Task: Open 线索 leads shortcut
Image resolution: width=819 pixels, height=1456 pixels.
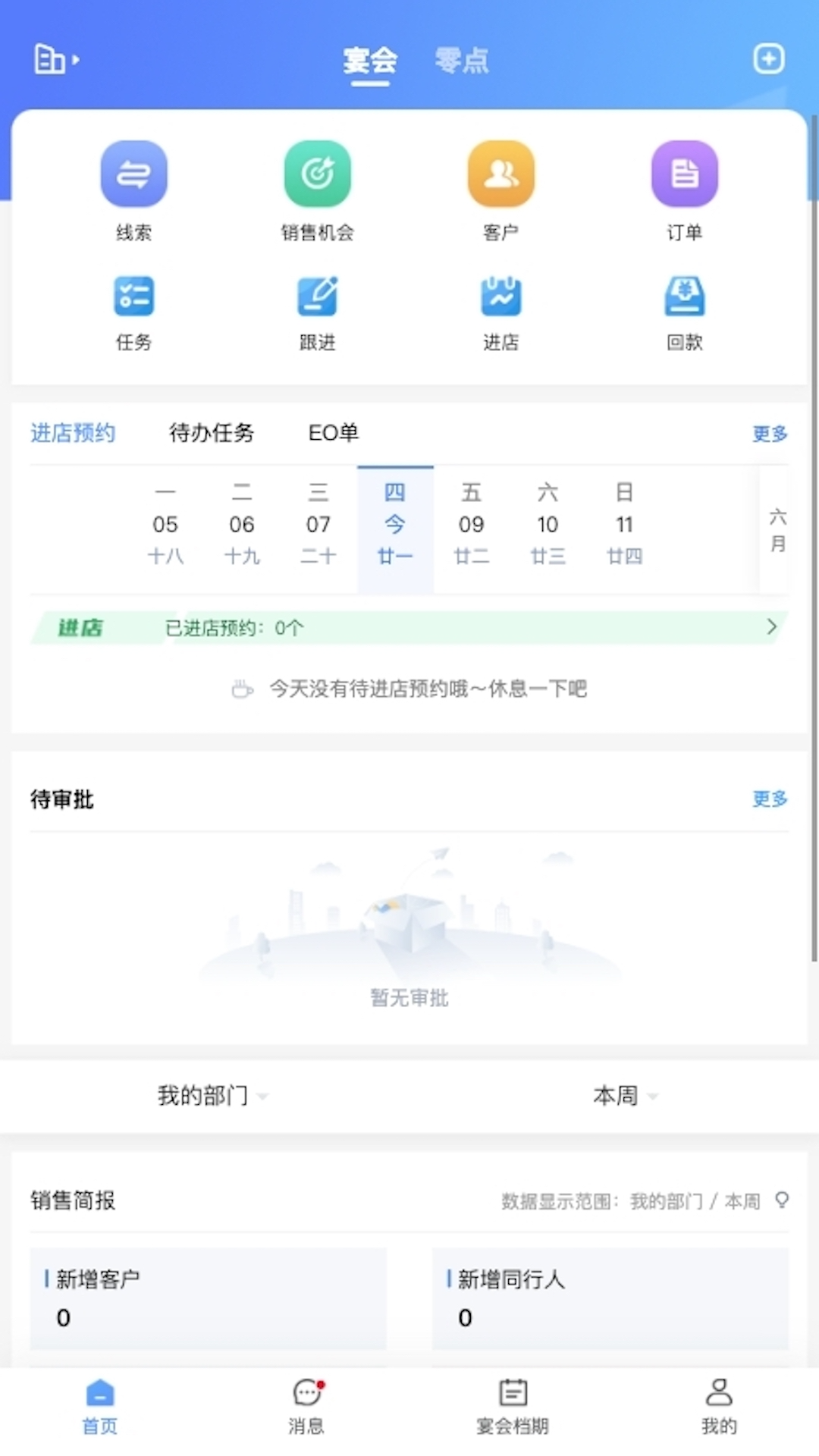Action: tap(133, 190)
